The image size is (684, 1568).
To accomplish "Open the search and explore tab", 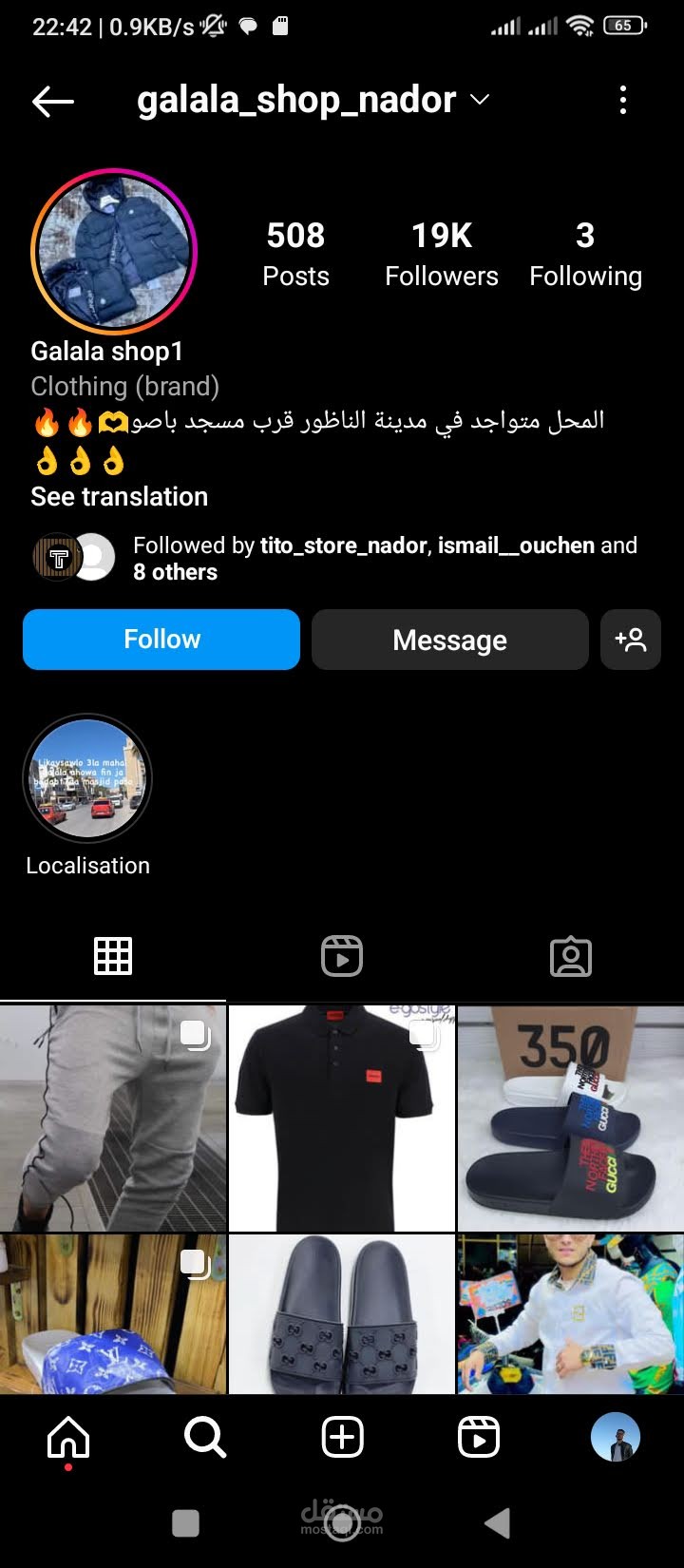I will [205, 1438].
